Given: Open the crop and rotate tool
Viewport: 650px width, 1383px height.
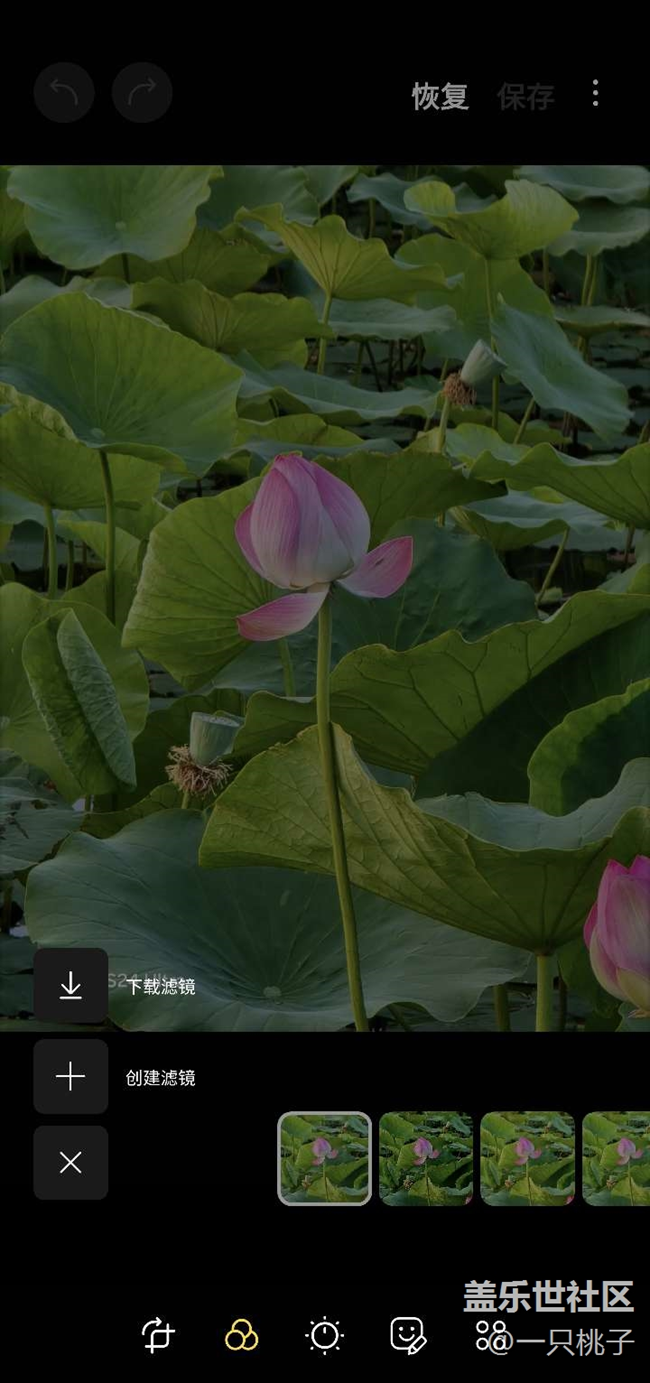Looking at the screenshot, I should coord(158,1335).
